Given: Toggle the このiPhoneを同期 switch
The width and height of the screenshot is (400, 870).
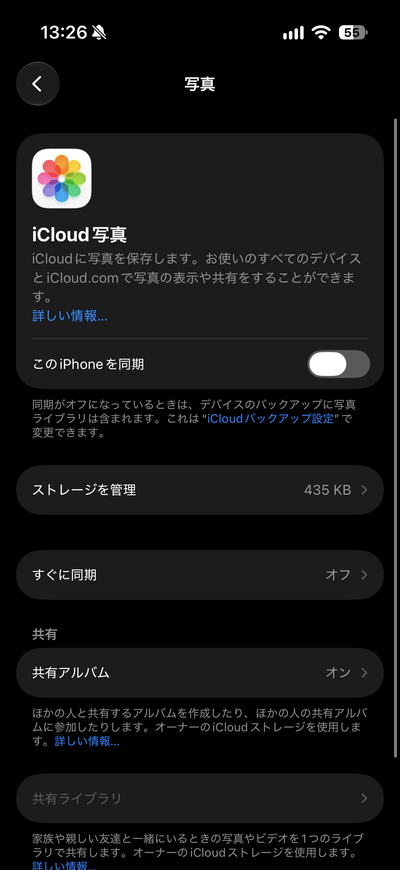Looking at the screenshot, I should (x=338, y=364).
